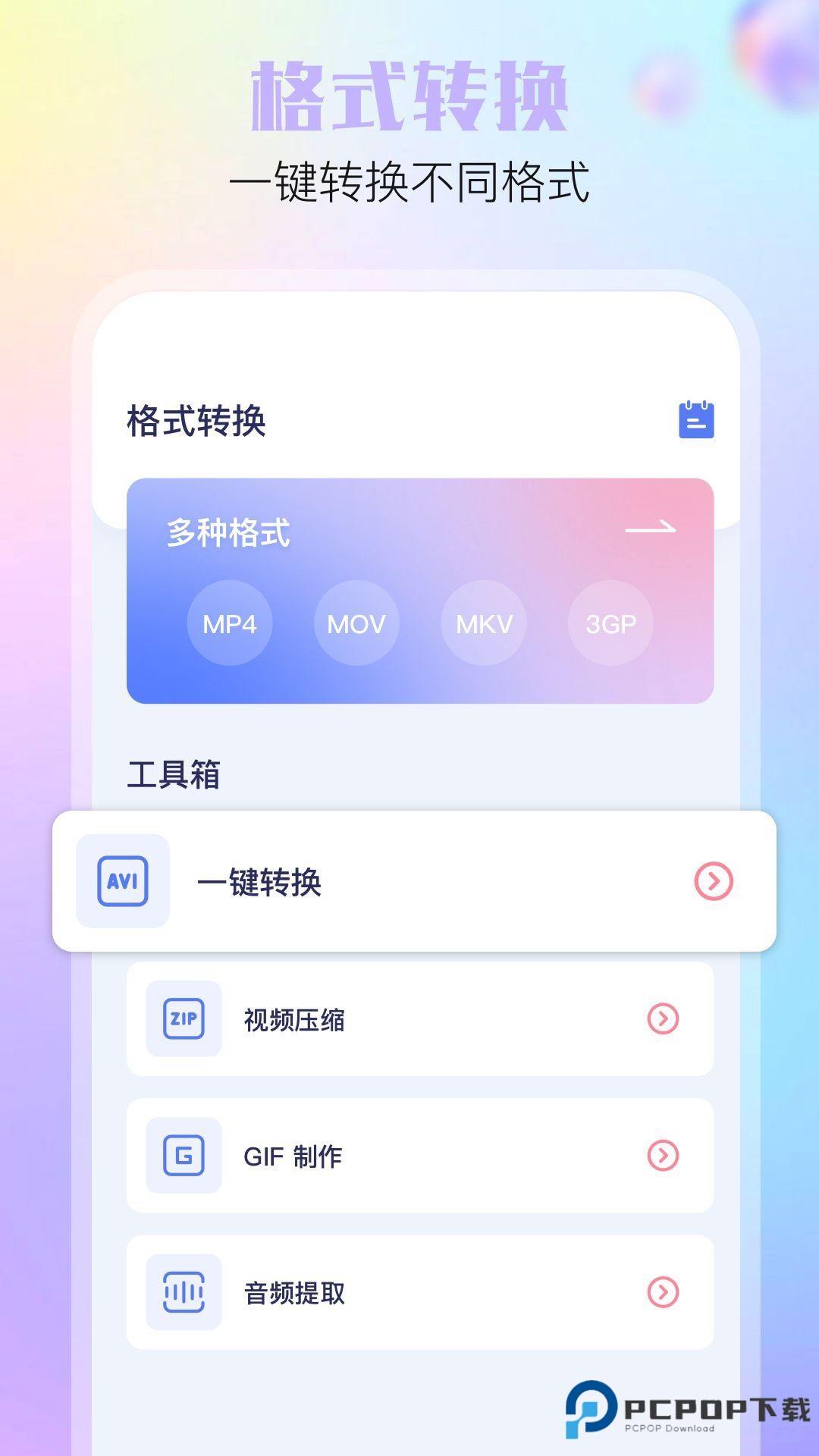Tap the GIF 制作 tool icon
The image size is (819, 1456).
183,1156
